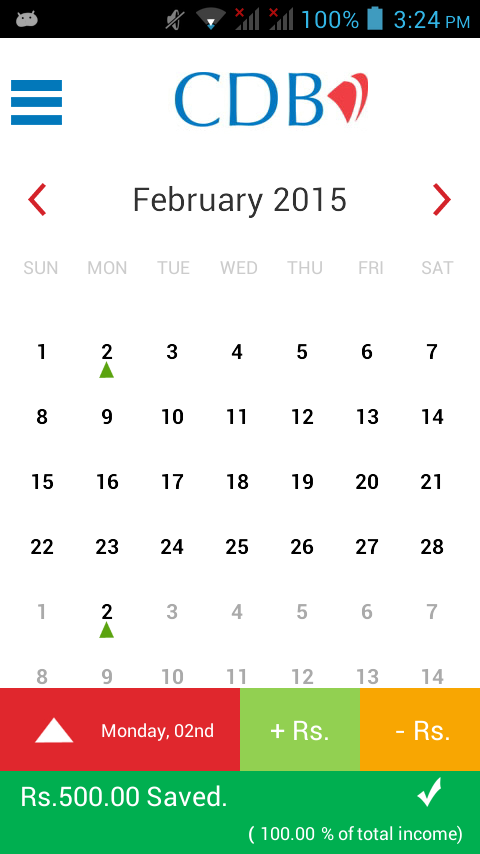
Task: Select February 11 on the calendar
Action: click(237, 417)
